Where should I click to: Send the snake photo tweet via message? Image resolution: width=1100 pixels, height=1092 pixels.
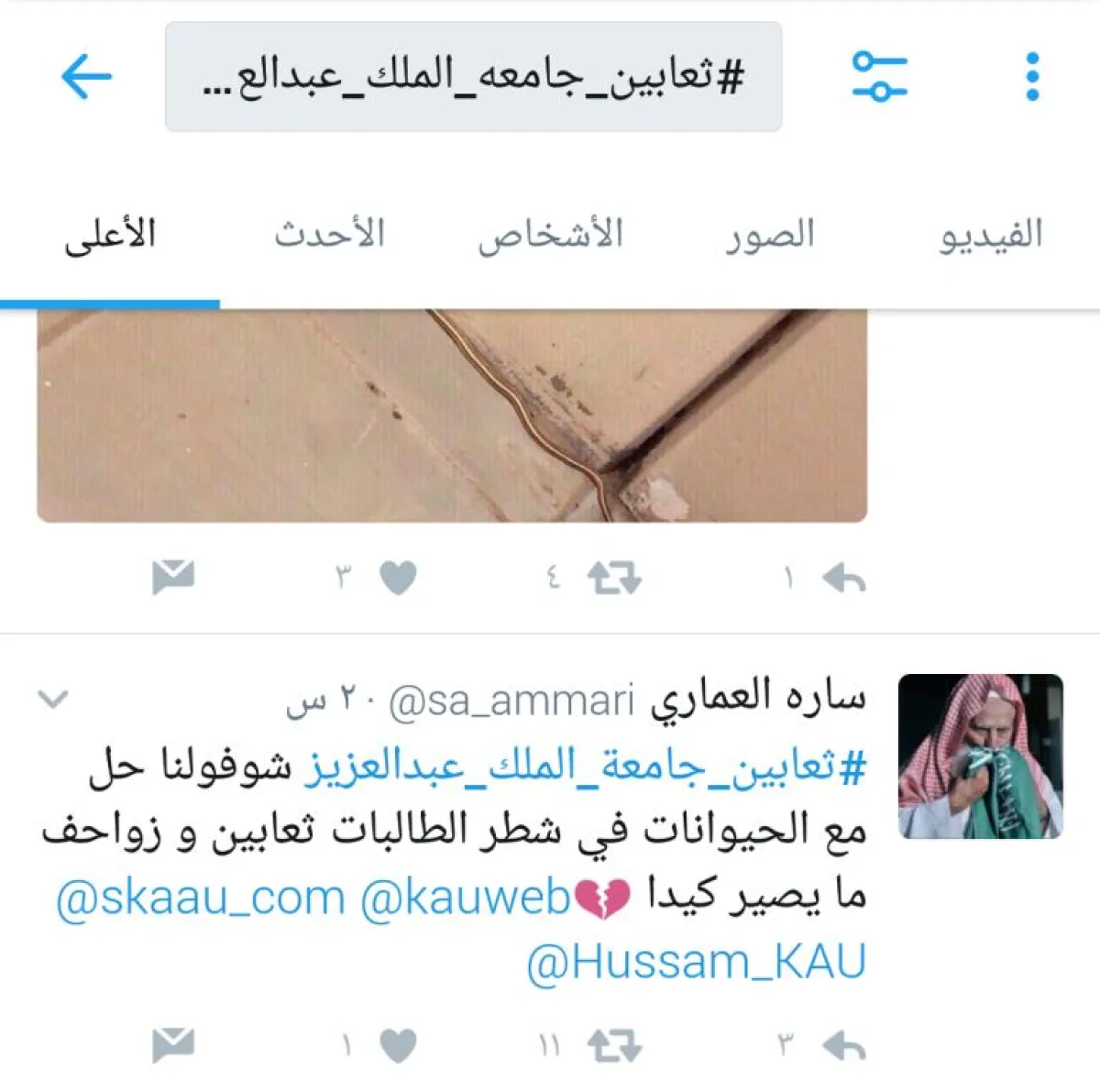click(173, 577)
